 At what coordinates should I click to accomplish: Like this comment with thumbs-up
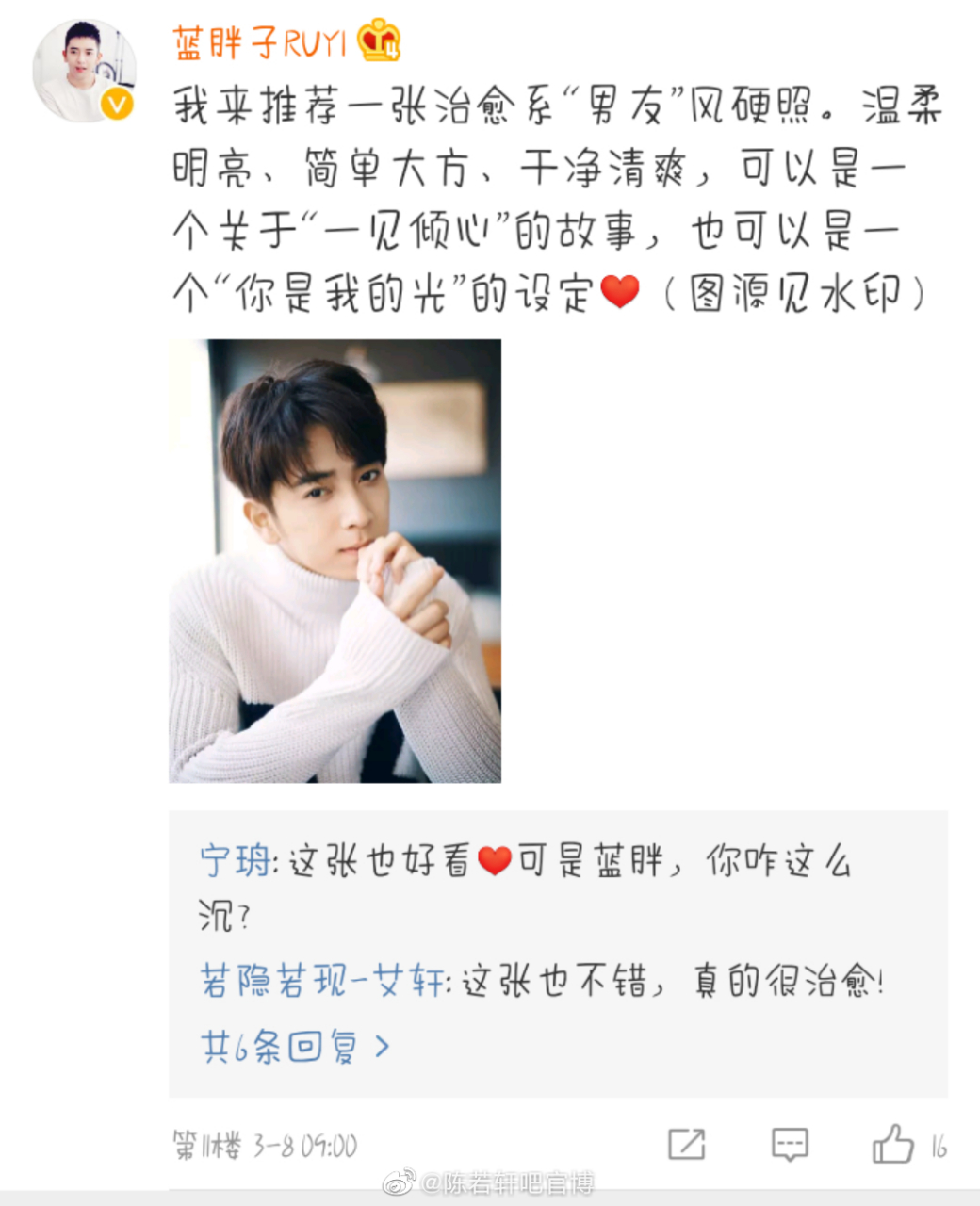coord(891,1144)
